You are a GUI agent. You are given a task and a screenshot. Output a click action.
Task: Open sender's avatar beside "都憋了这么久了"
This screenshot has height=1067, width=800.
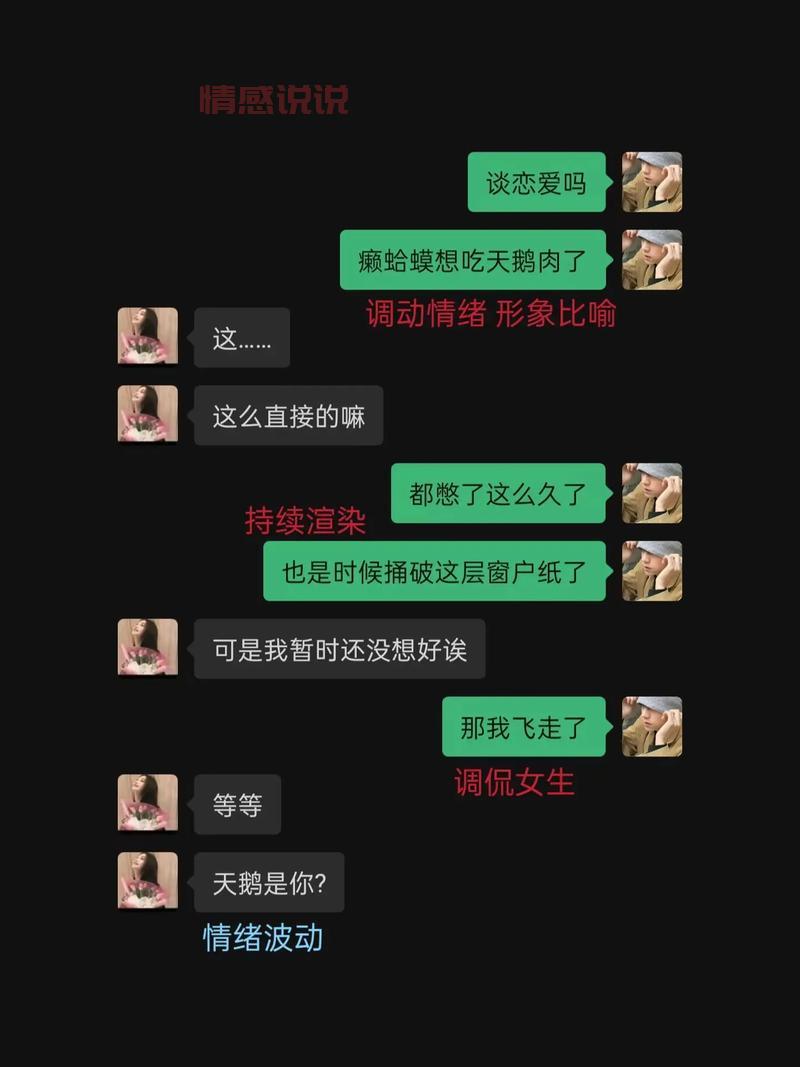point(651,494)
